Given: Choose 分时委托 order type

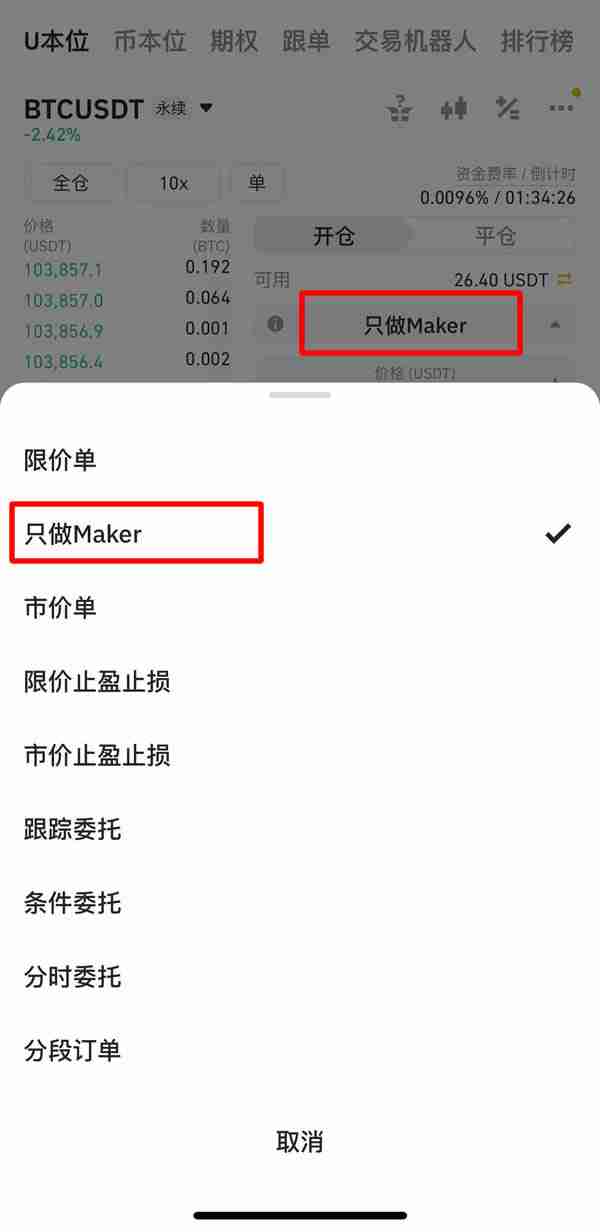Looking at the screenshot, I should click(x=72, y=976).
